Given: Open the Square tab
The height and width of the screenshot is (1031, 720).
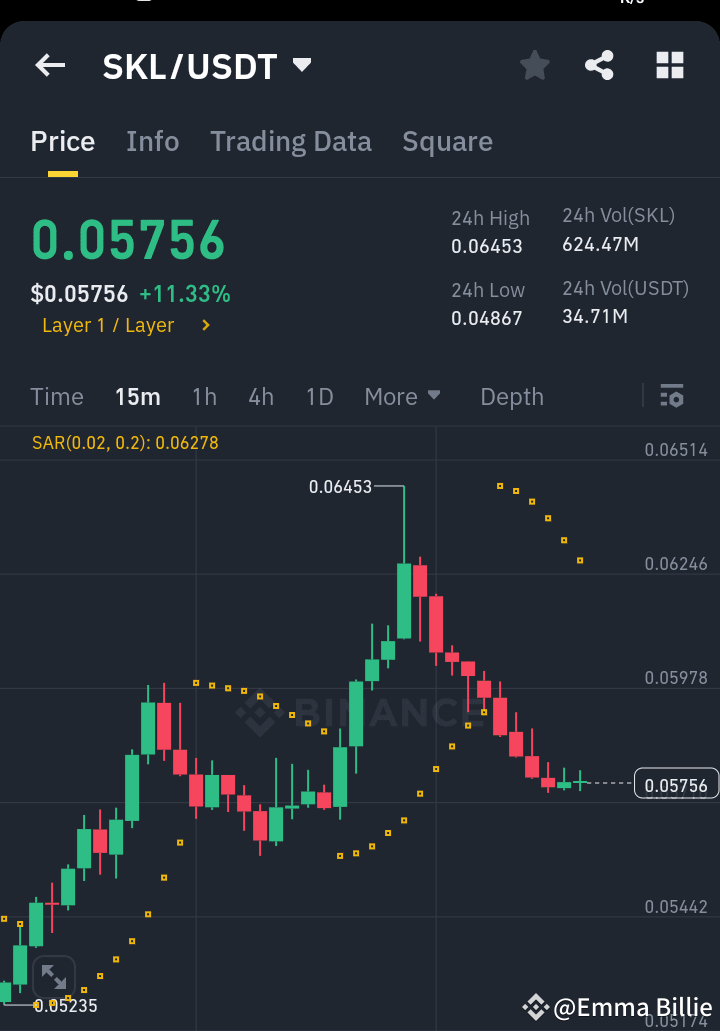Looking at the screenshot, I should tap(447, 141).
